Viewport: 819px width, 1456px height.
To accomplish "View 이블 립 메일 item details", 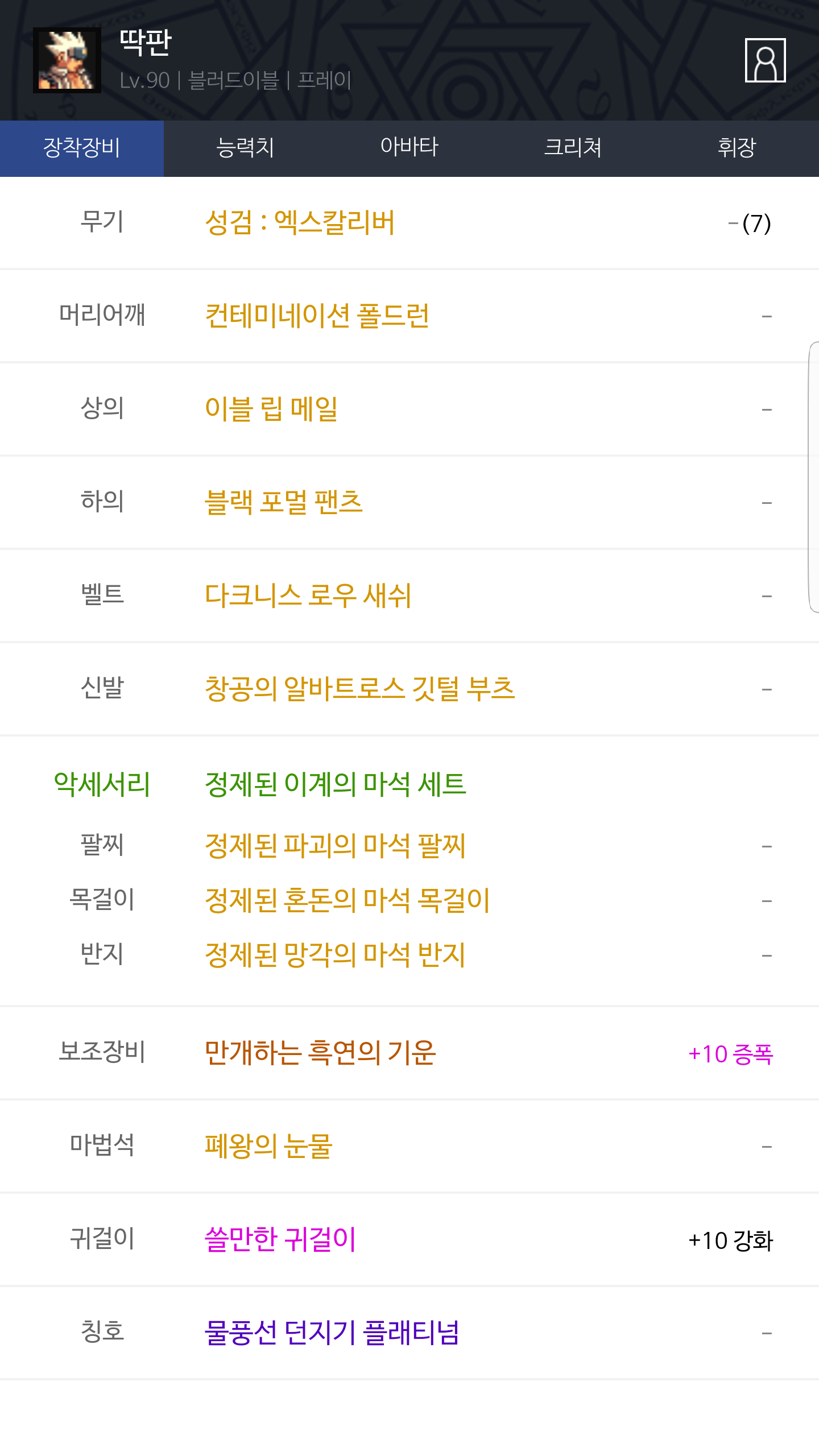I will [271, 409].
